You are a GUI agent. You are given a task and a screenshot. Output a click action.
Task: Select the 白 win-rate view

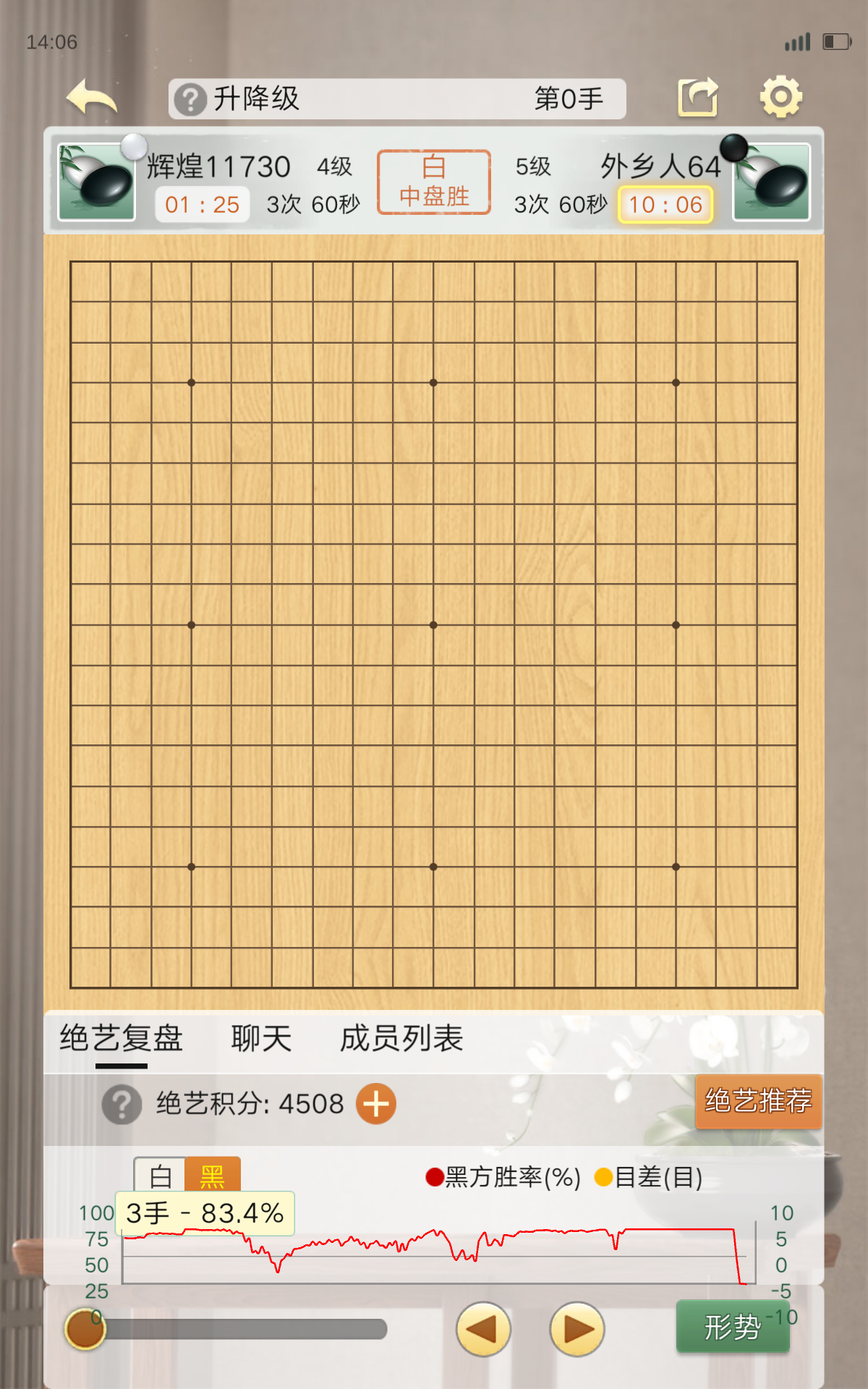point(161,1176)
